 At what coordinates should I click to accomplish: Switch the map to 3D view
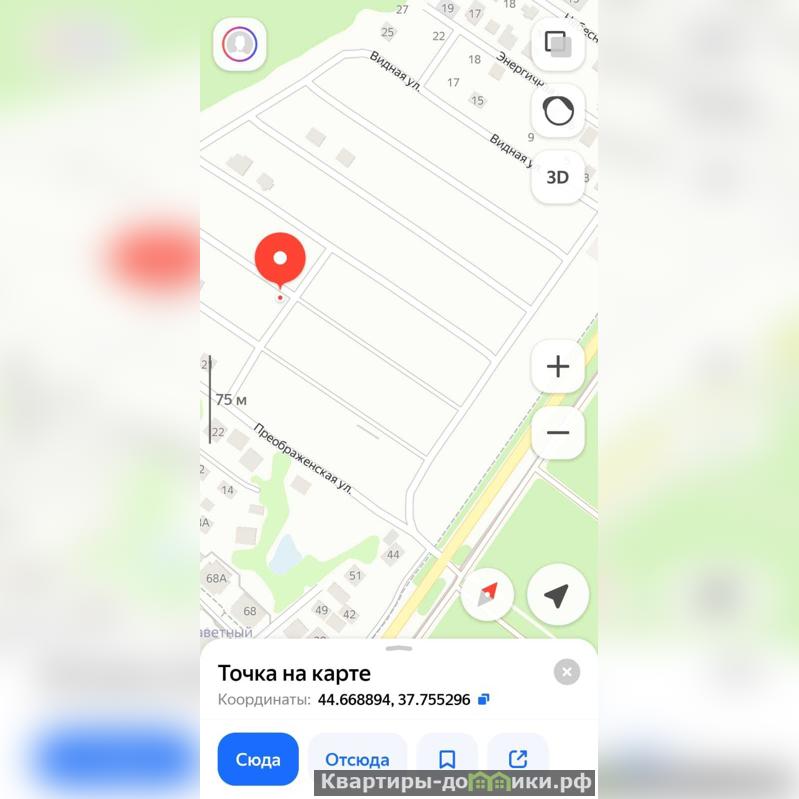[x=557, y=177]
